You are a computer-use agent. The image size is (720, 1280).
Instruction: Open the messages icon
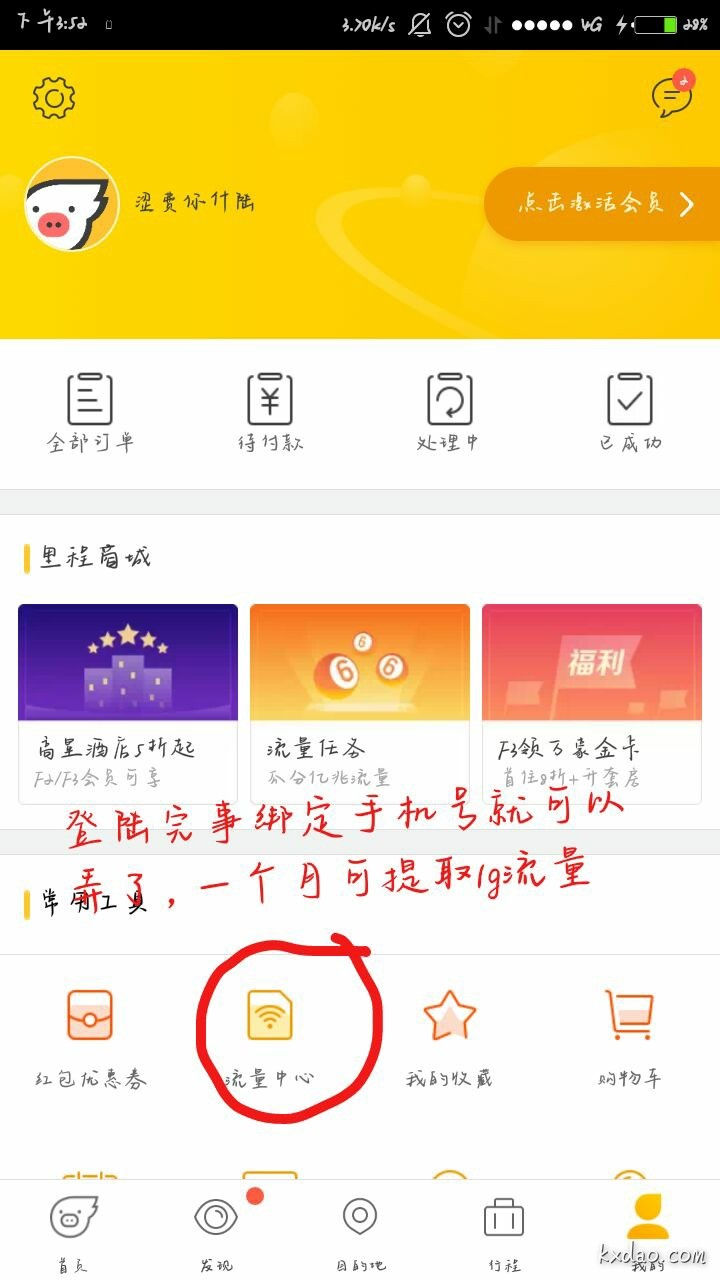671,96
